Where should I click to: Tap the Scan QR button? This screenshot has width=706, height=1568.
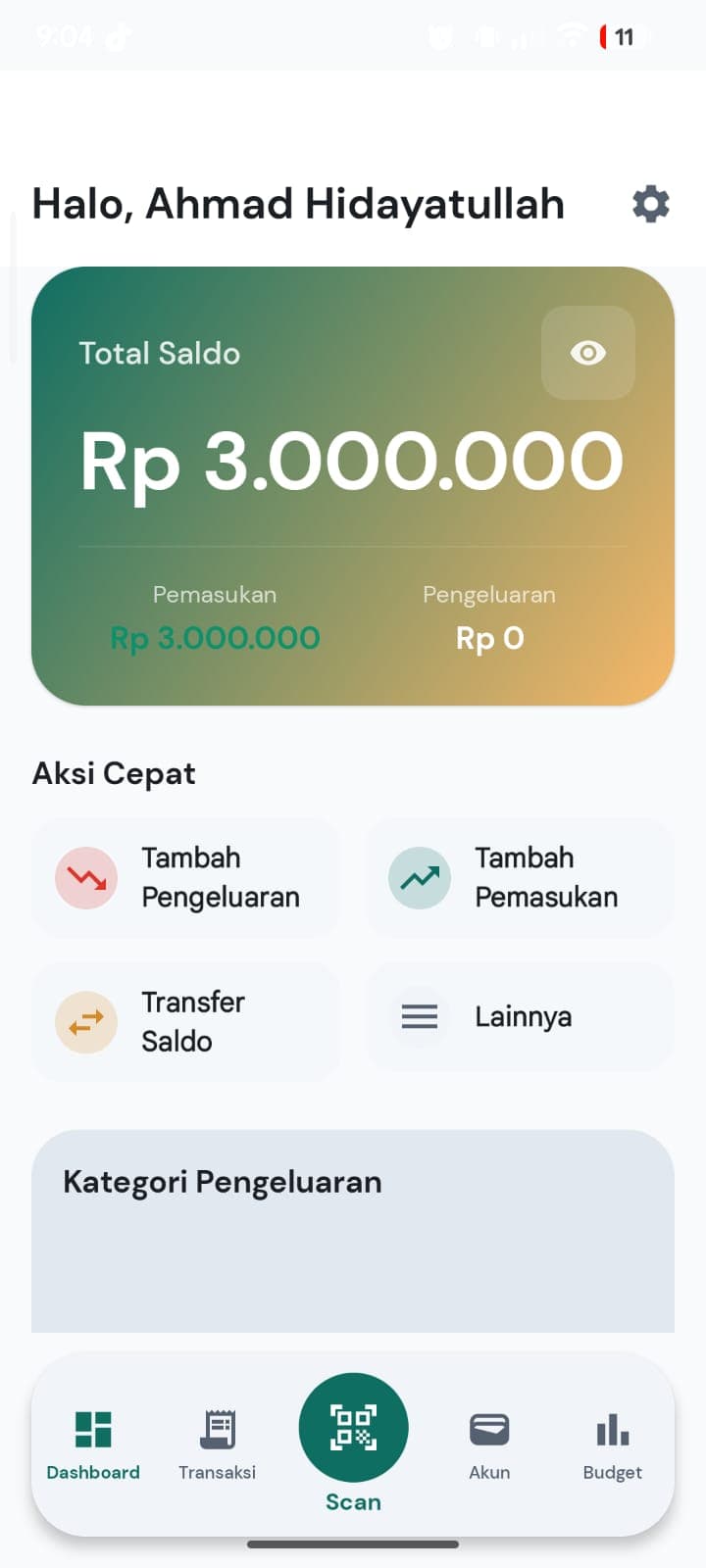353,1427
